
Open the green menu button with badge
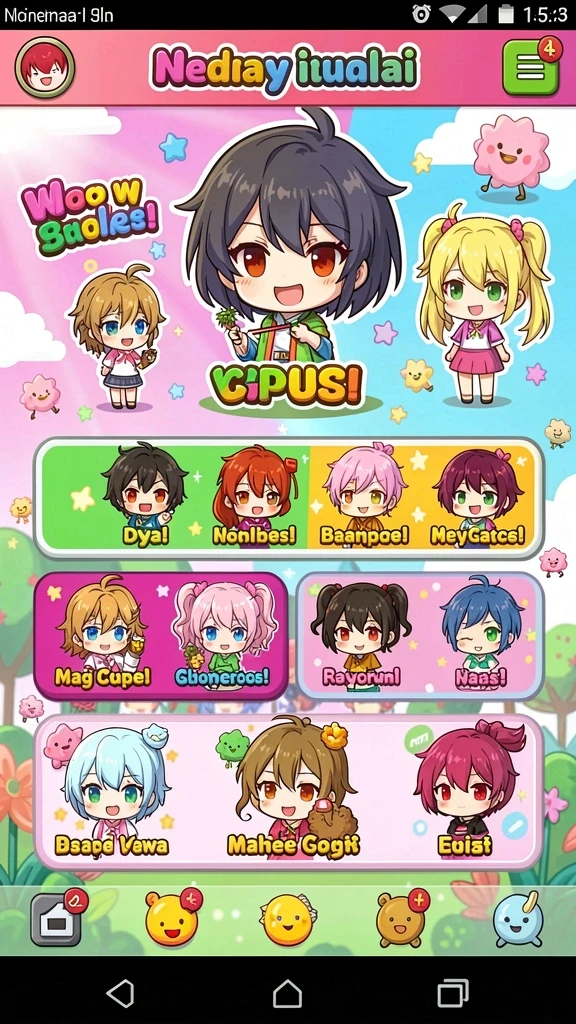(x=532, y=67)
